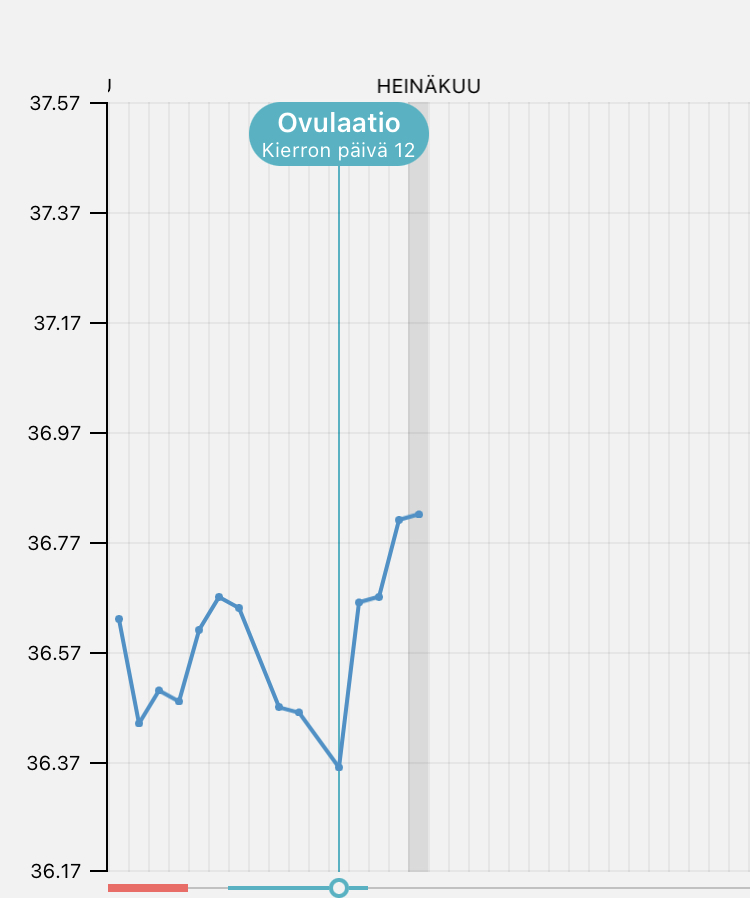Select the latest temperature point in the shaded column

point(419,514)
